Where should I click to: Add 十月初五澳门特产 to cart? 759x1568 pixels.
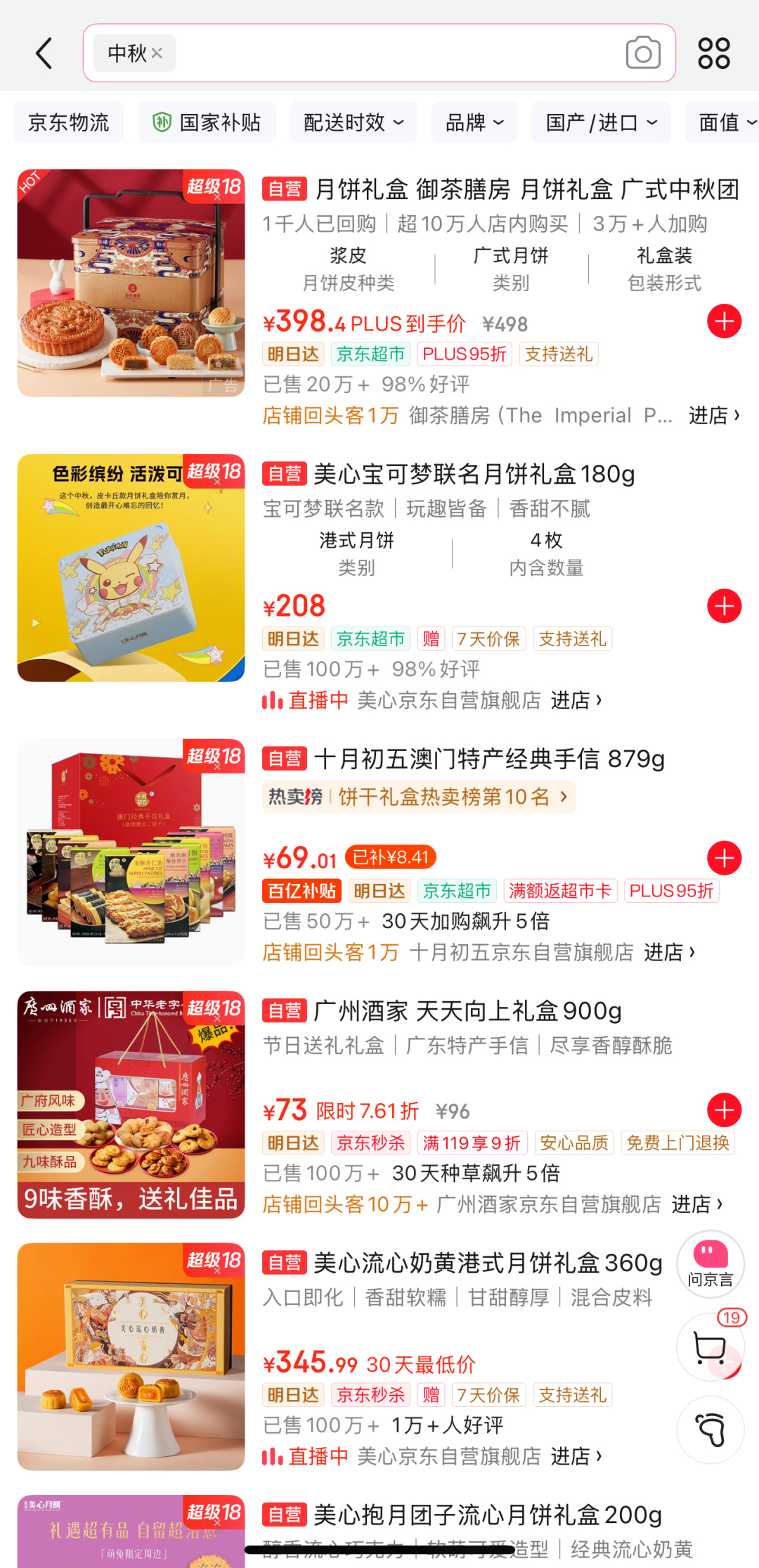[x=724, y=858]
